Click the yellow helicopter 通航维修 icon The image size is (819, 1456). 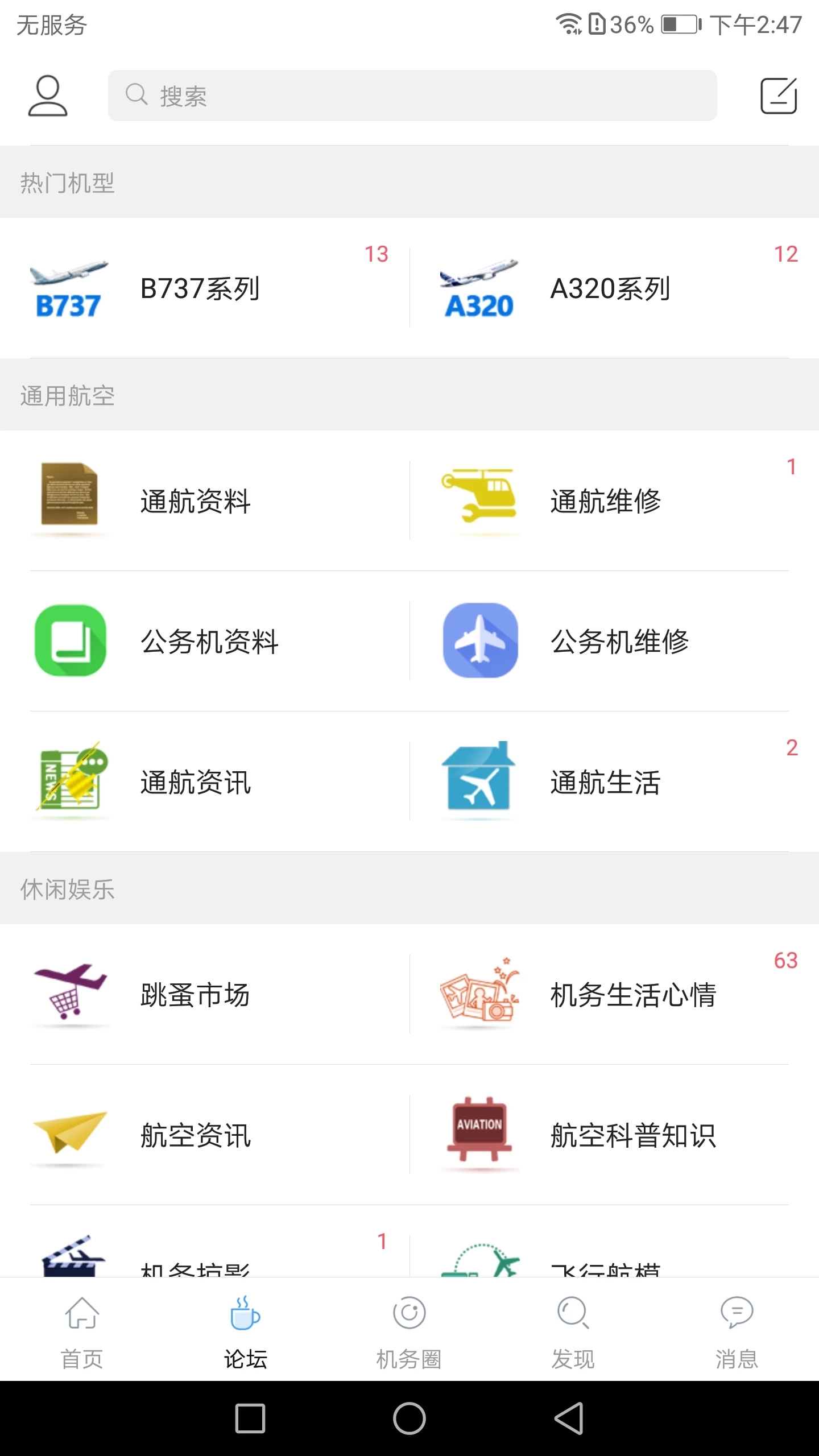(479, 497)
